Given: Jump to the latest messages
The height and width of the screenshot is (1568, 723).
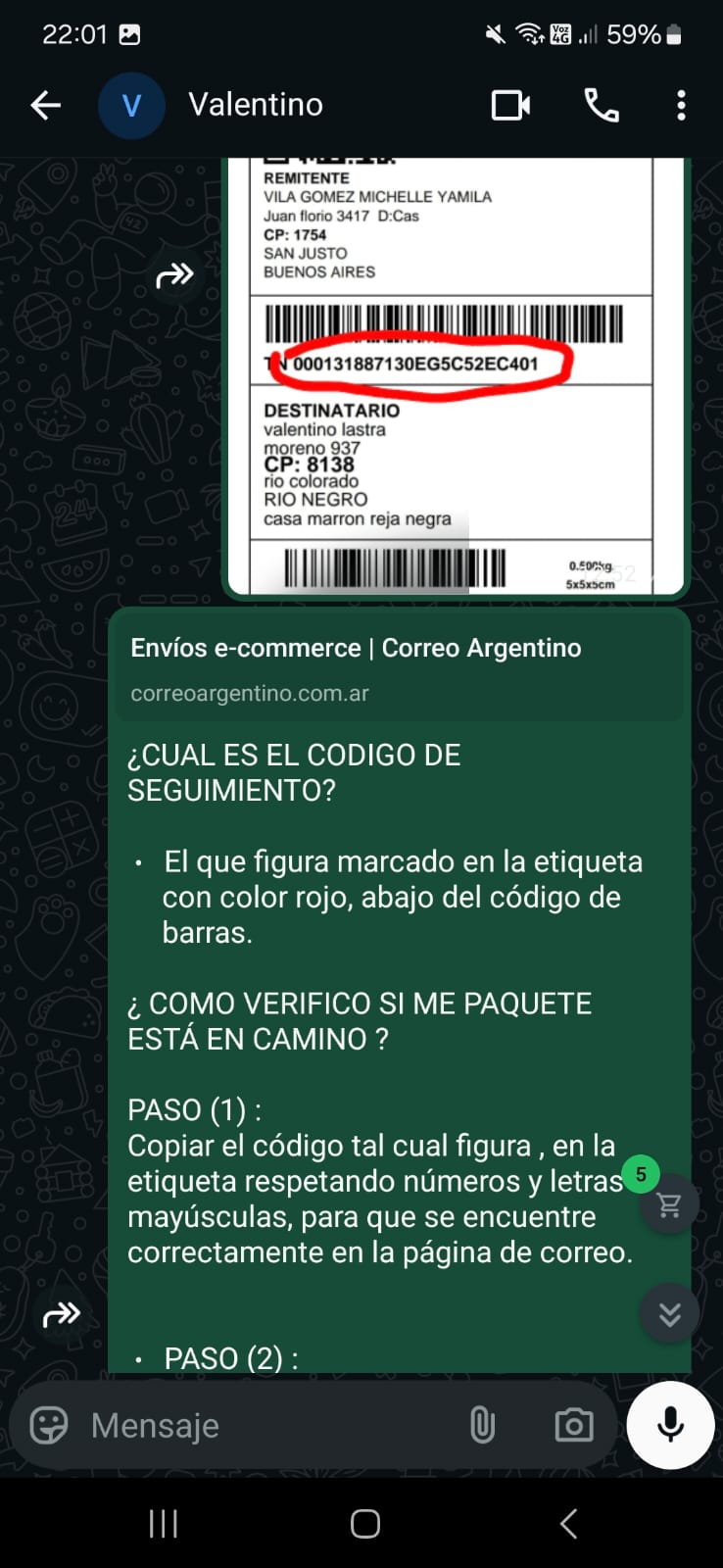Looking at the screenshot, I should pos(669,1313).
